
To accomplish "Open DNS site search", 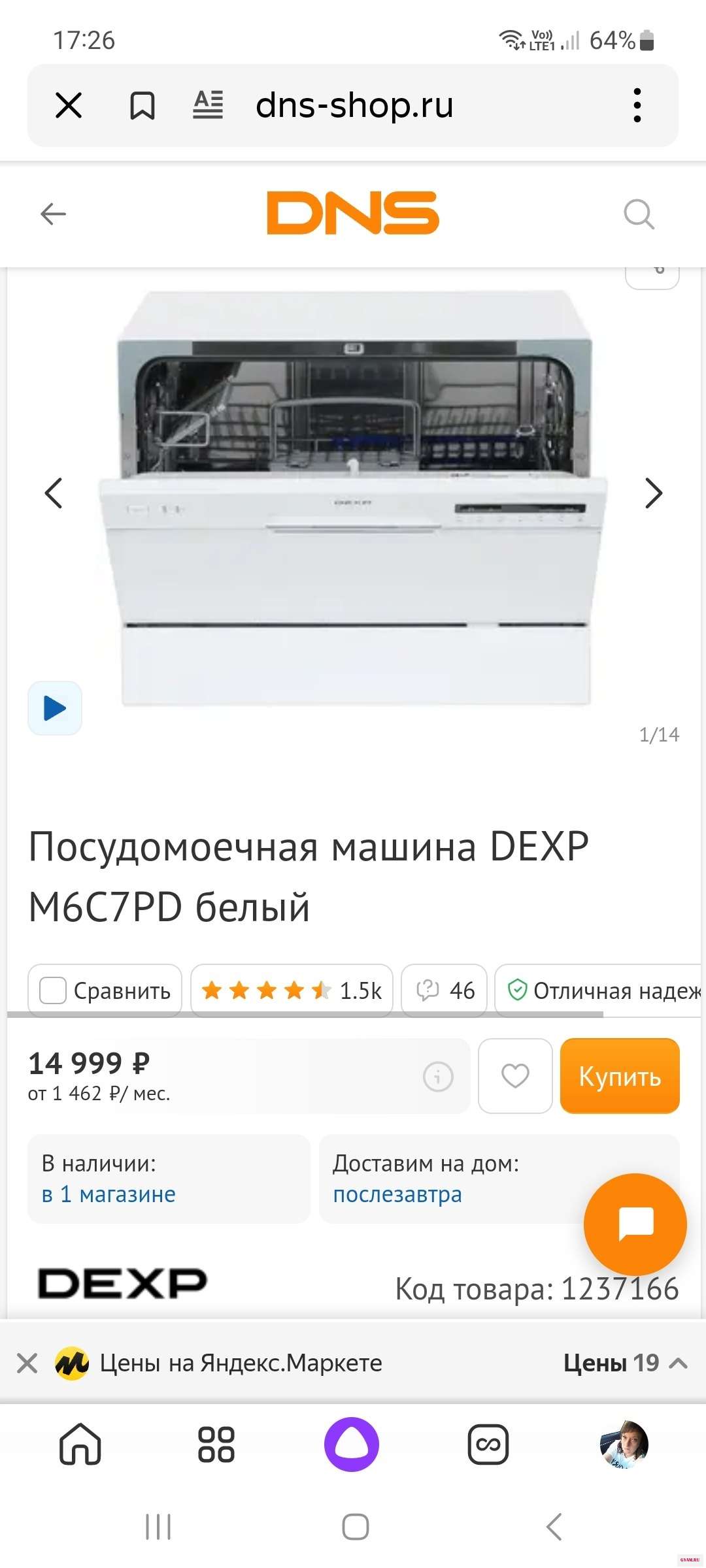I will point(639,214).
